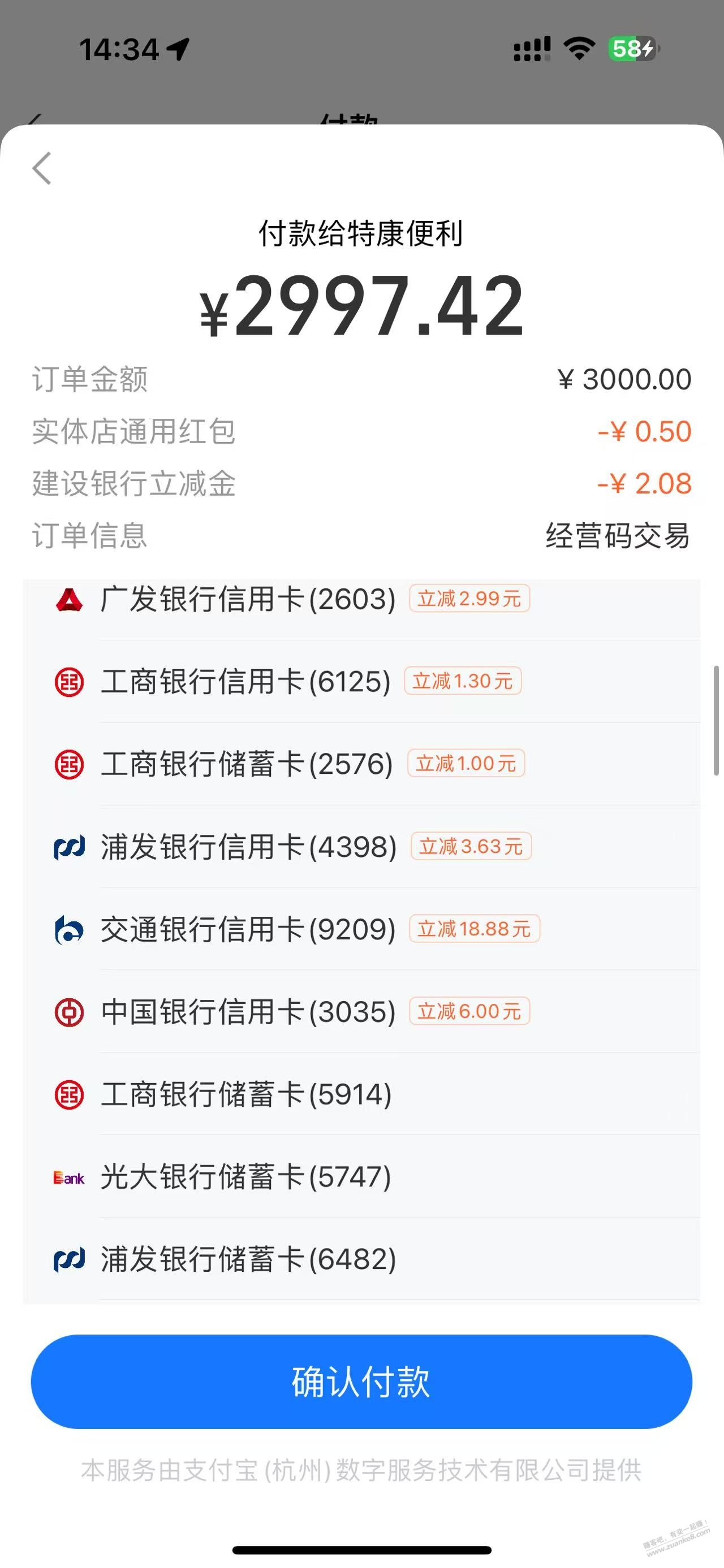724x1568 pixels.
Task: Tap the 确认付款 button
Action: click(x=361, y=1381)
